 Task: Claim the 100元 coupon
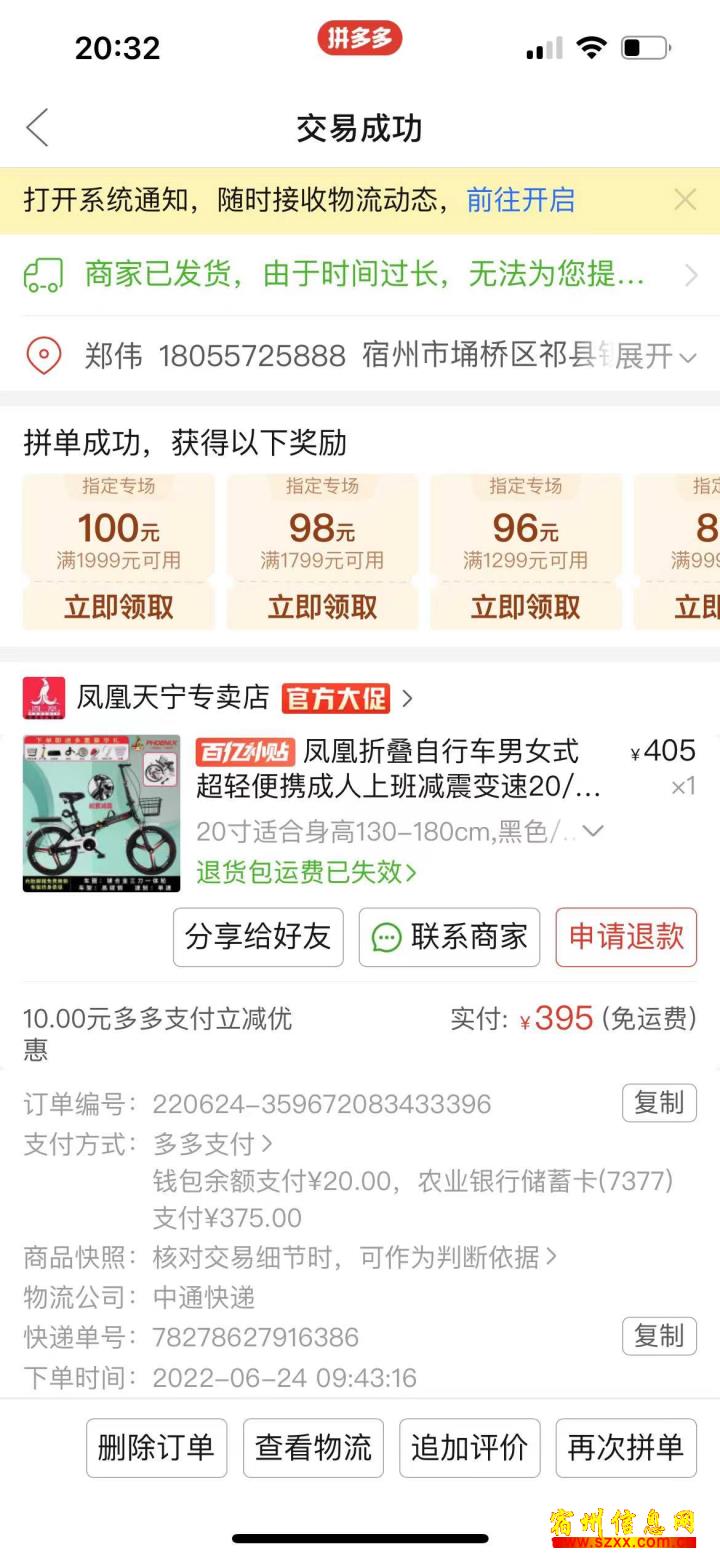tap(119, 607)
